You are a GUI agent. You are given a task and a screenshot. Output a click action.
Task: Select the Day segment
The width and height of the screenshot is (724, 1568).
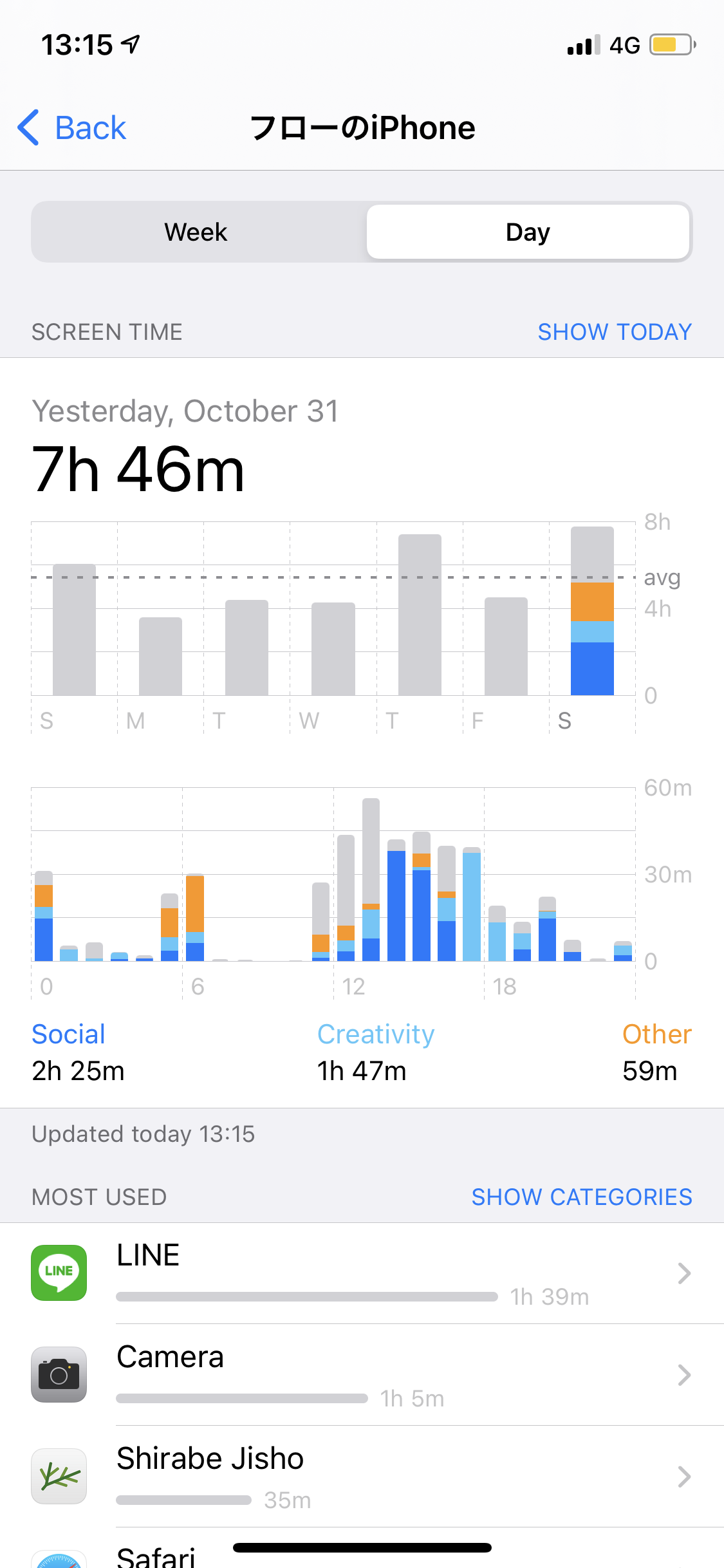click(x=528, y=232)
